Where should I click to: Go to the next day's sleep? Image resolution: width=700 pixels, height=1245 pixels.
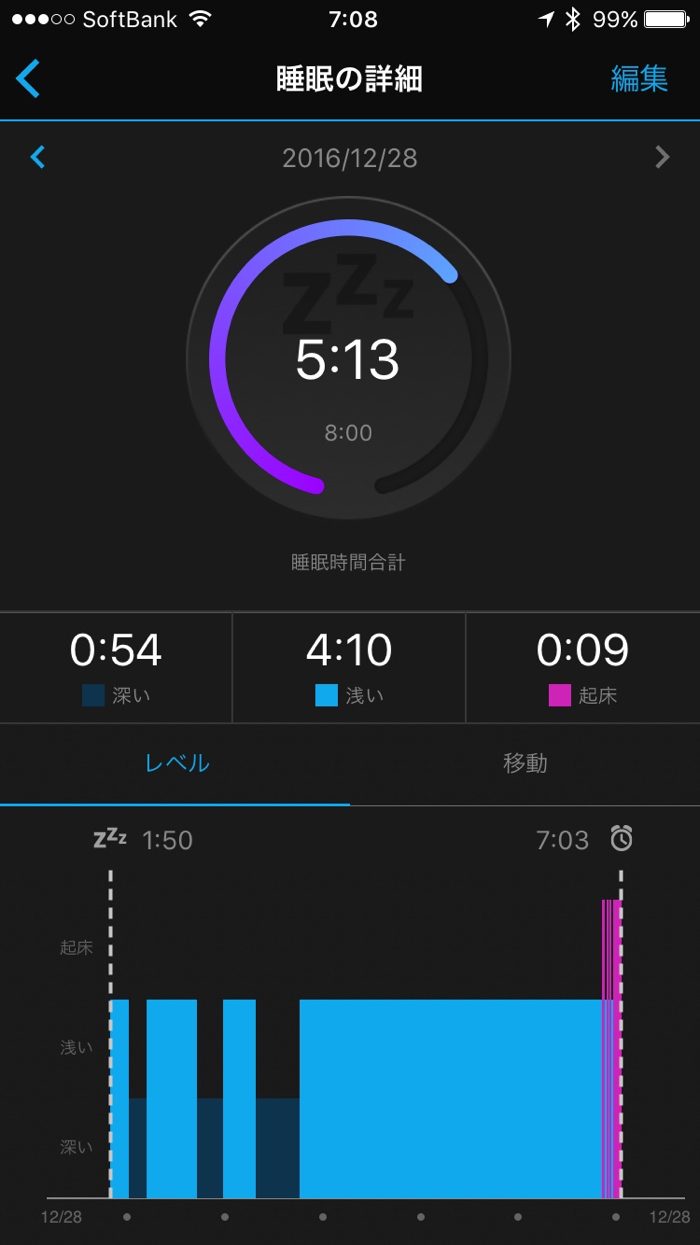tap(662, 157)
